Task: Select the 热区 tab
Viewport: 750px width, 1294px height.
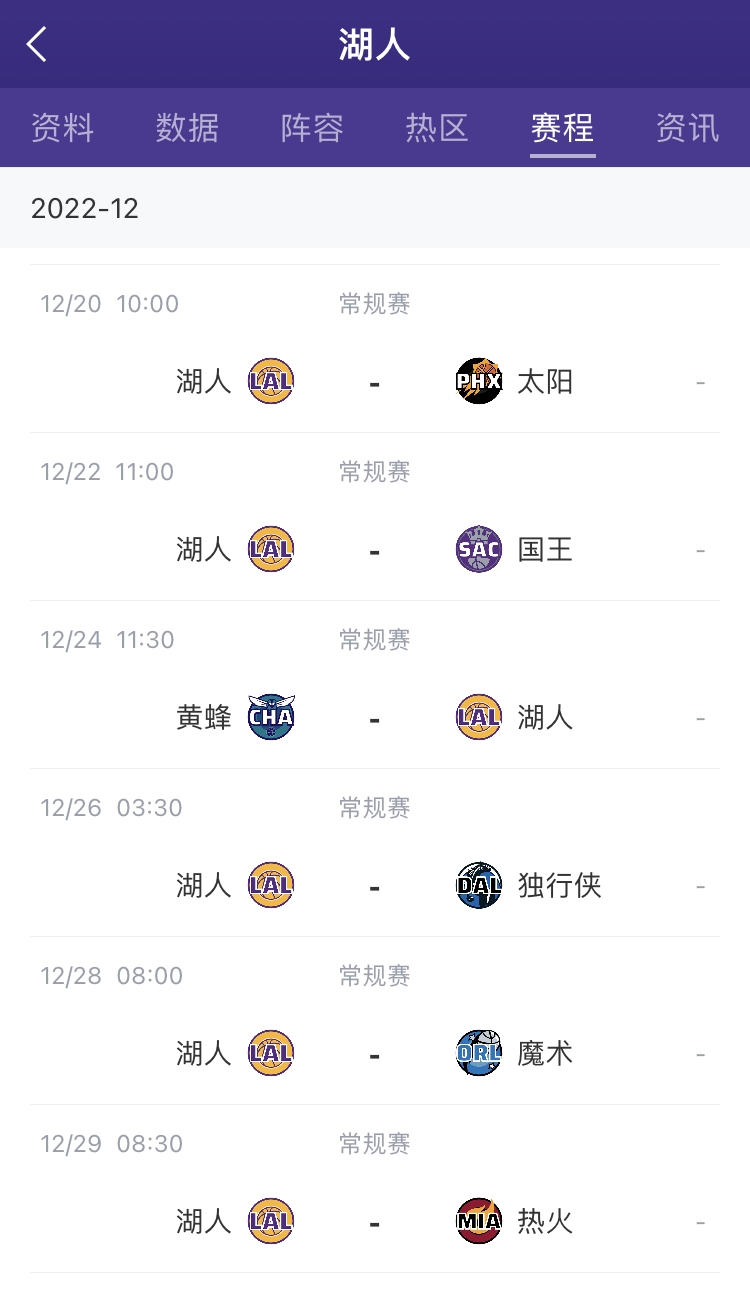Action: 437,128
